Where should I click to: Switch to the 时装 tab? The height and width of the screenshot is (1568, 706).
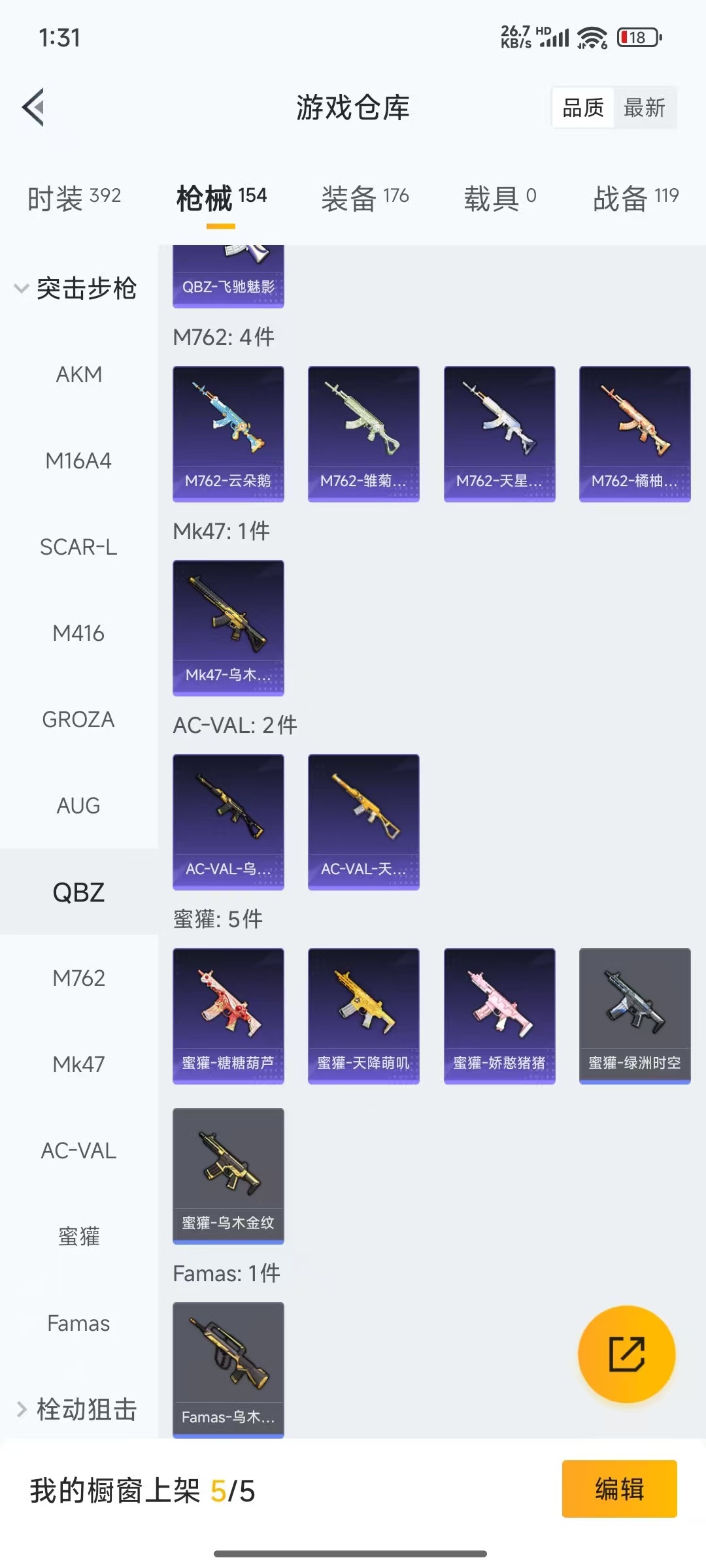(x=74, y=197)
